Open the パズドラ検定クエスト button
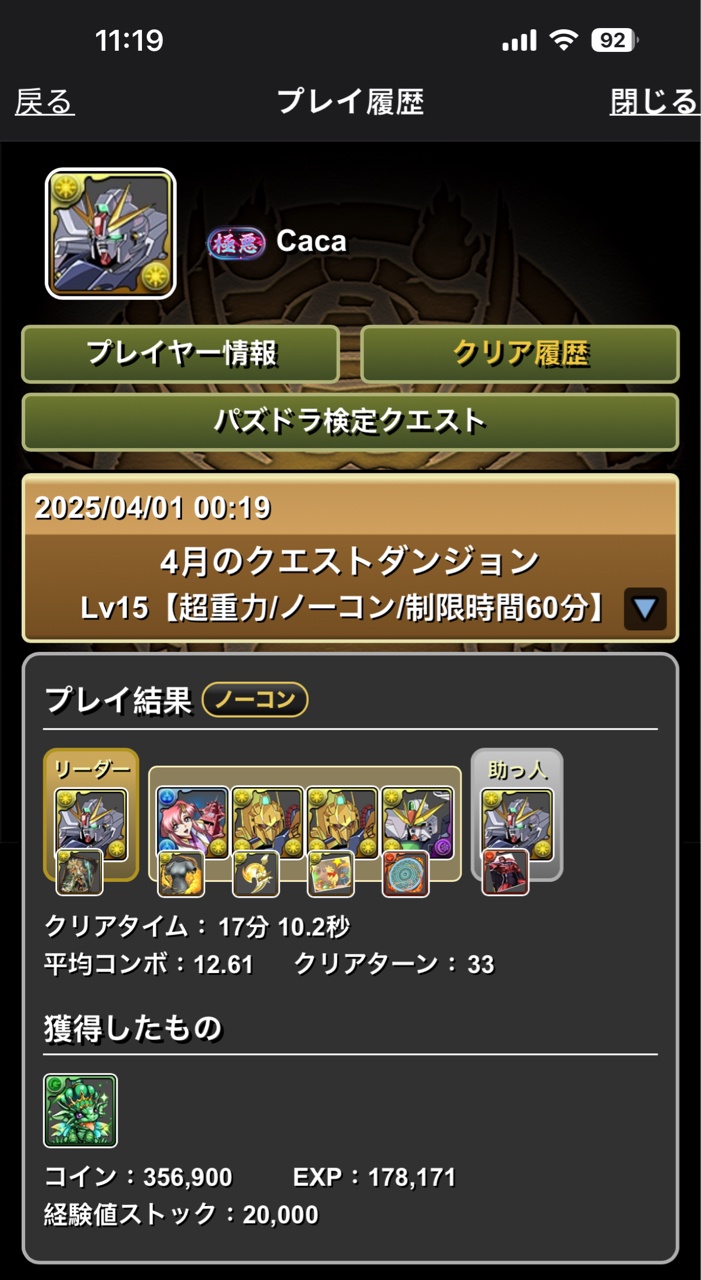 point(350,421)
